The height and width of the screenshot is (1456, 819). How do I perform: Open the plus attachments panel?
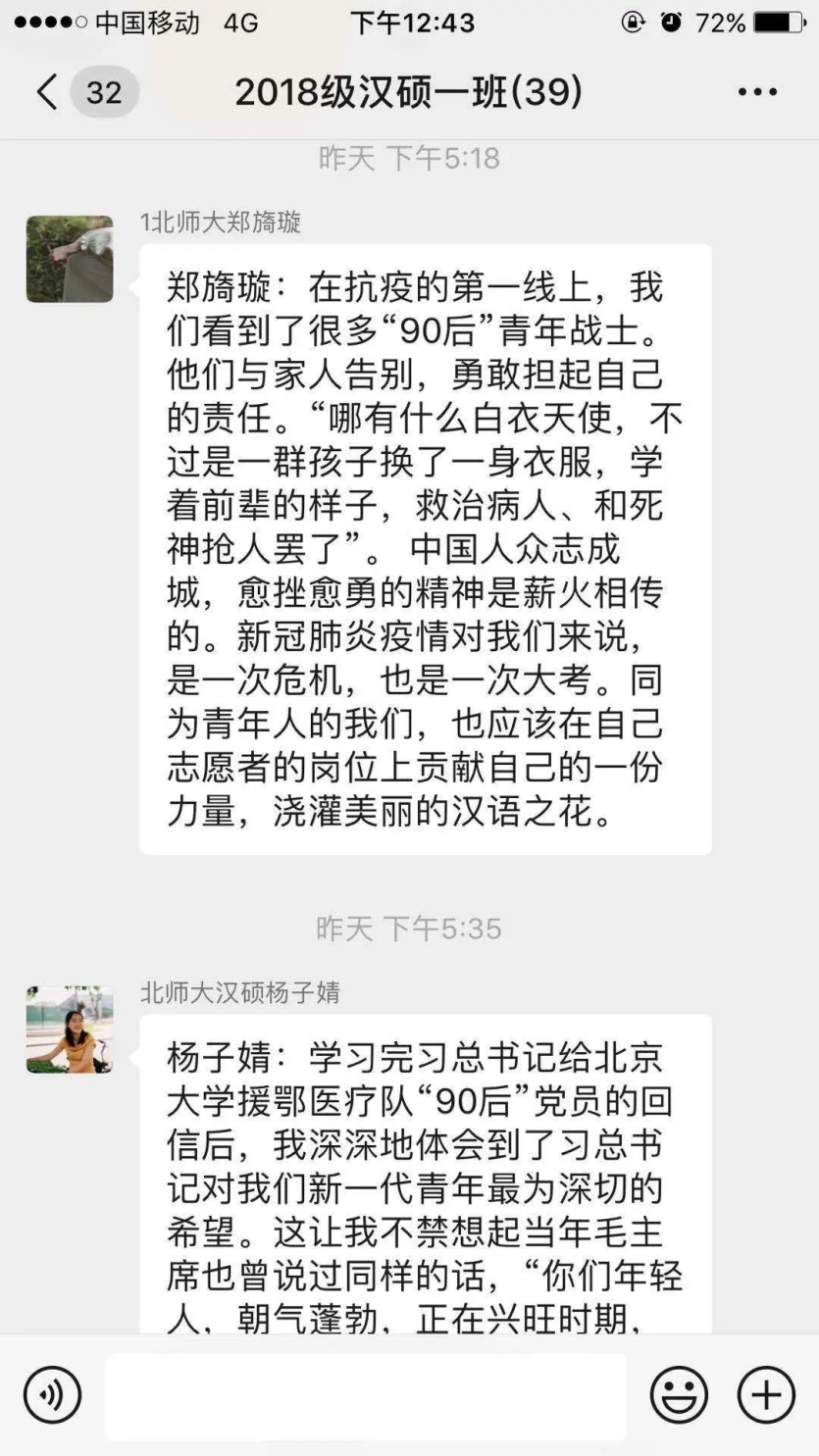click(766, 1395)
